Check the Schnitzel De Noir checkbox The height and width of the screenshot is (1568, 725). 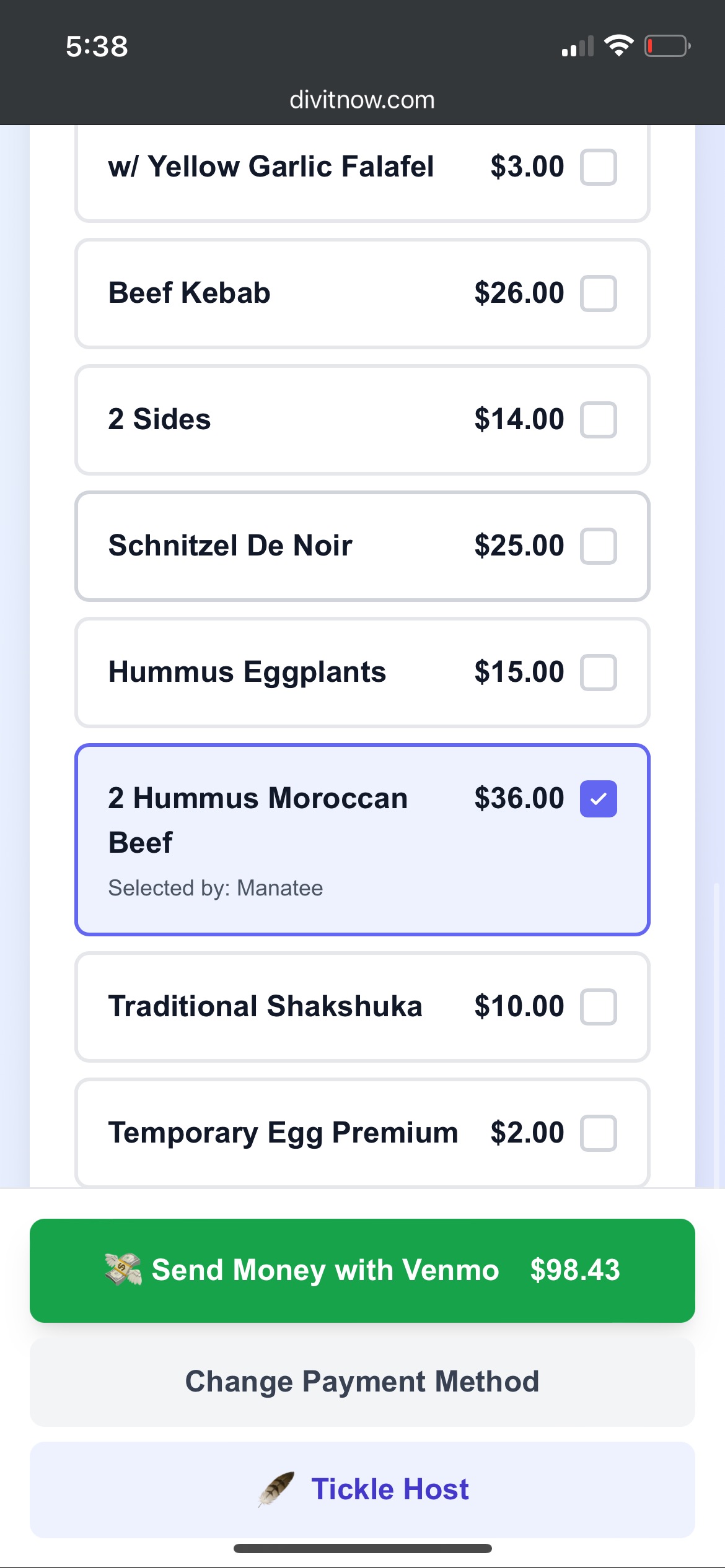click(599, 546)
